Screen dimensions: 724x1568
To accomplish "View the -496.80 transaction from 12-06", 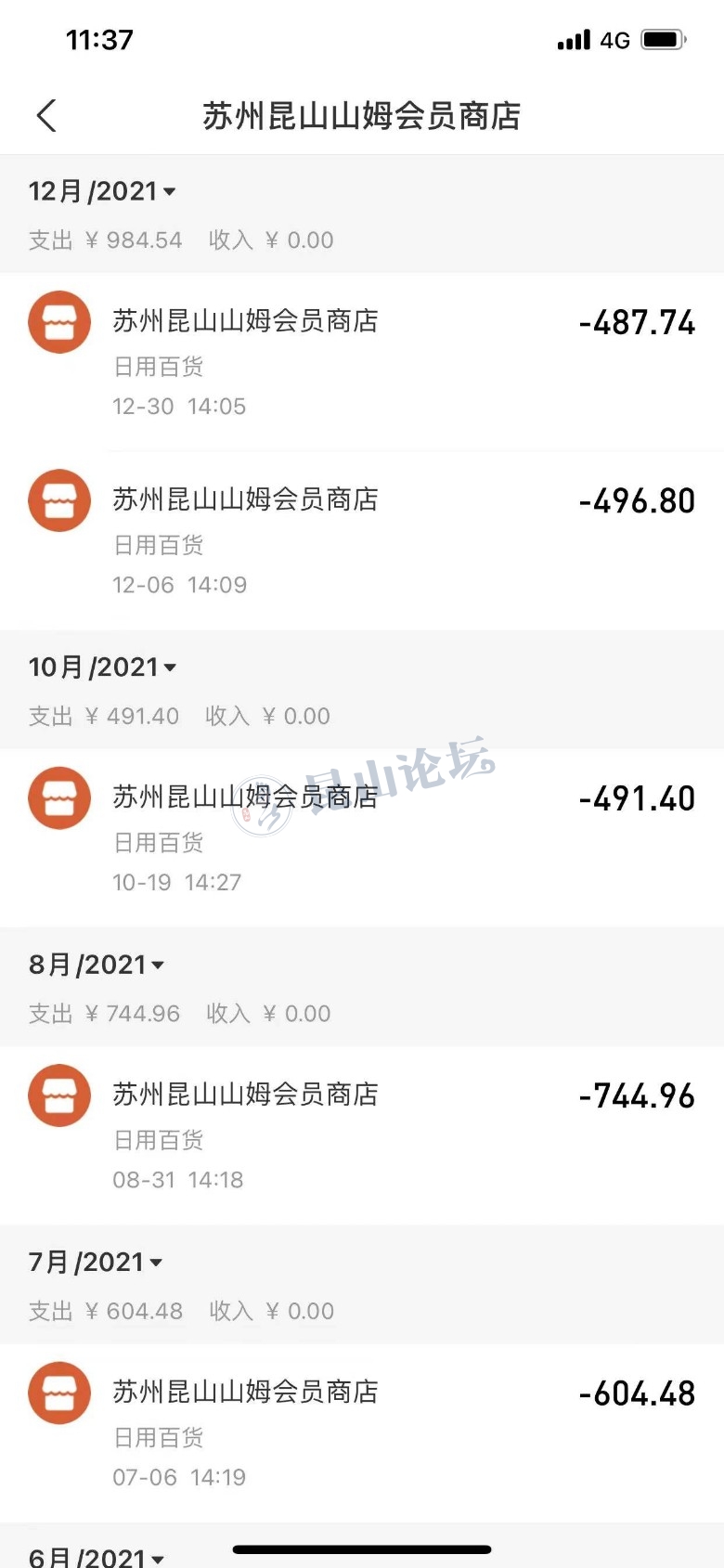I will [x=362, y=541].
